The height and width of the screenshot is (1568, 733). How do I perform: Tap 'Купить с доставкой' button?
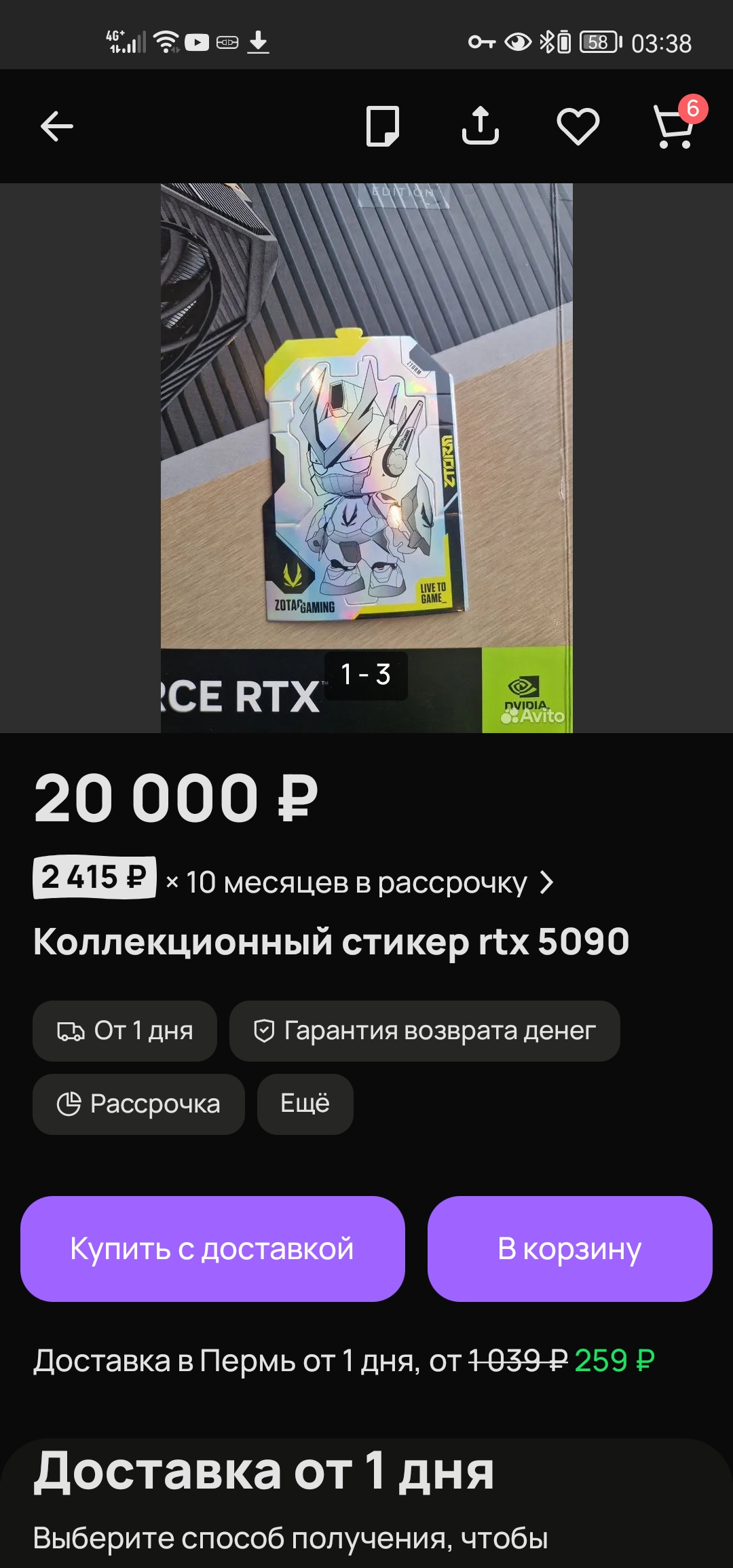click(212, 1249)
